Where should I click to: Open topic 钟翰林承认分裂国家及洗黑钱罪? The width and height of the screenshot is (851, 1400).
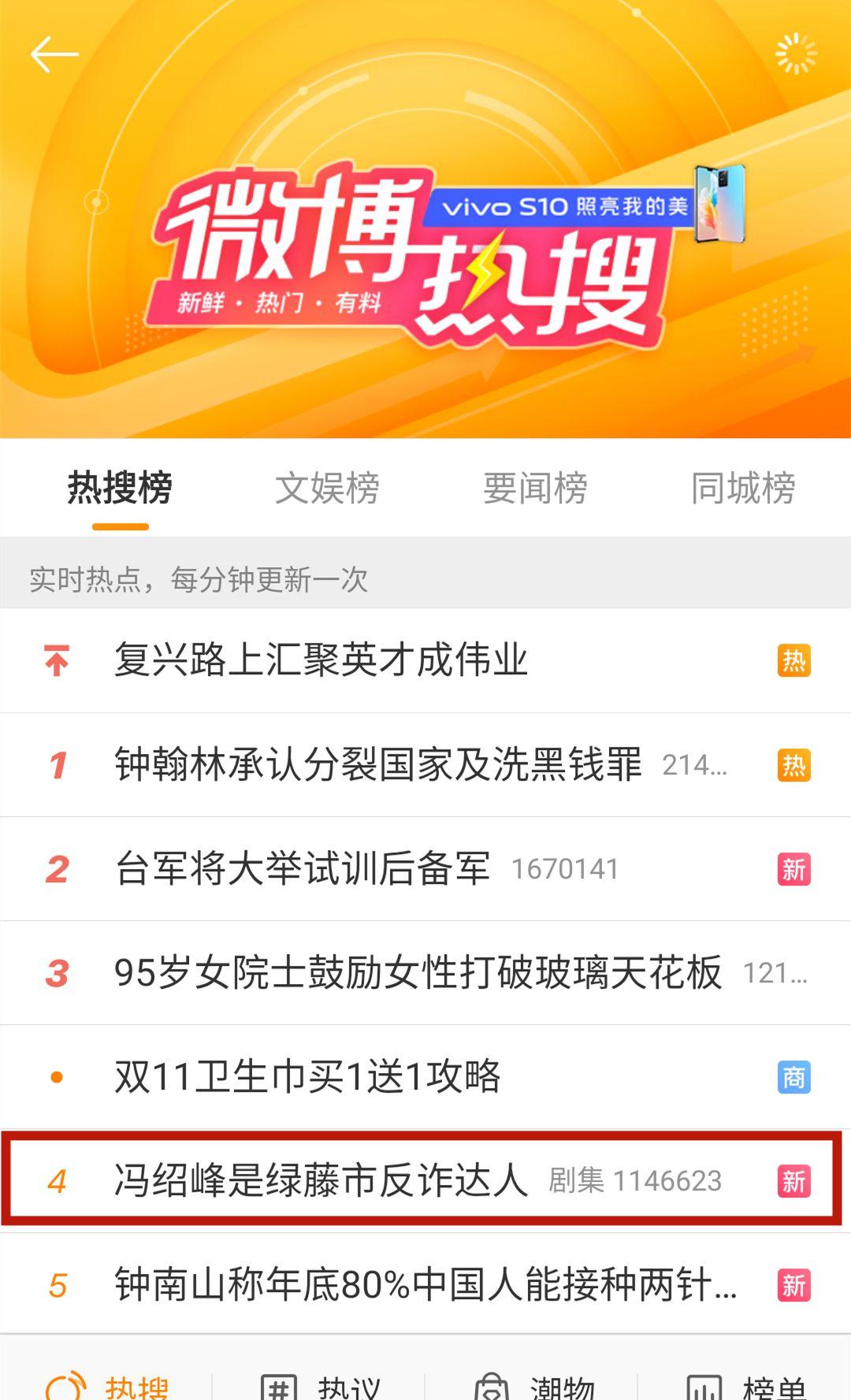[378, 764]
